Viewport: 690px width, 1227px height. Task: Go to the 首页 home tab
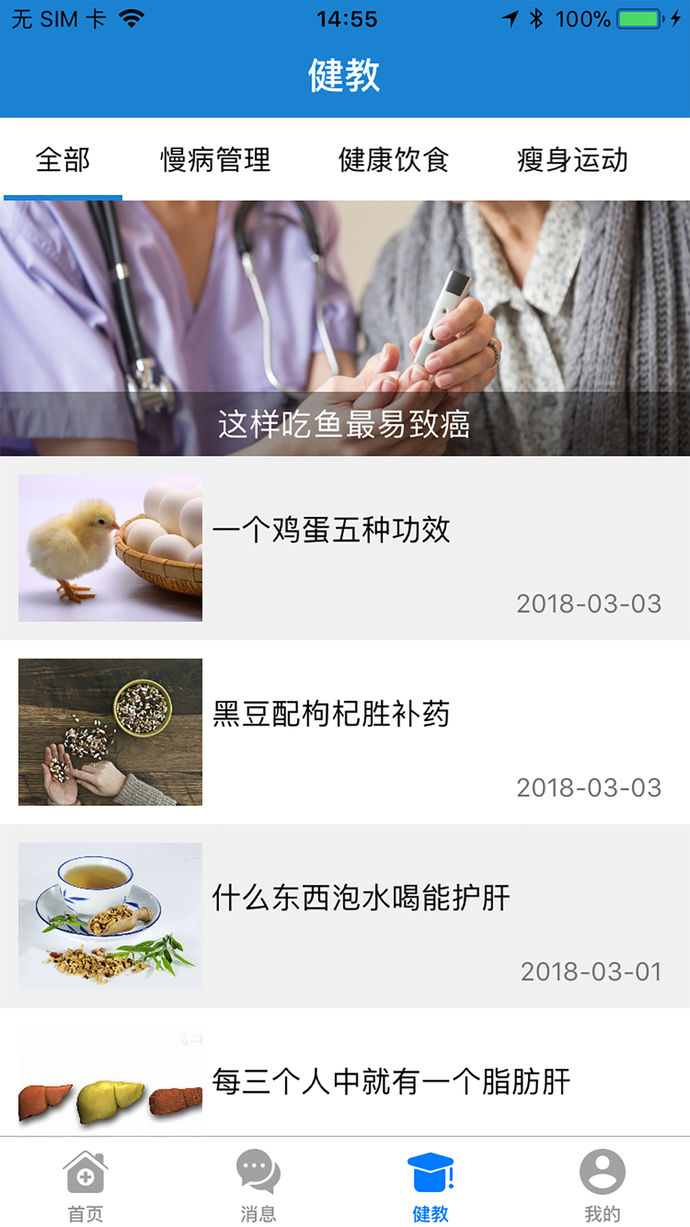pos(86,1185)
